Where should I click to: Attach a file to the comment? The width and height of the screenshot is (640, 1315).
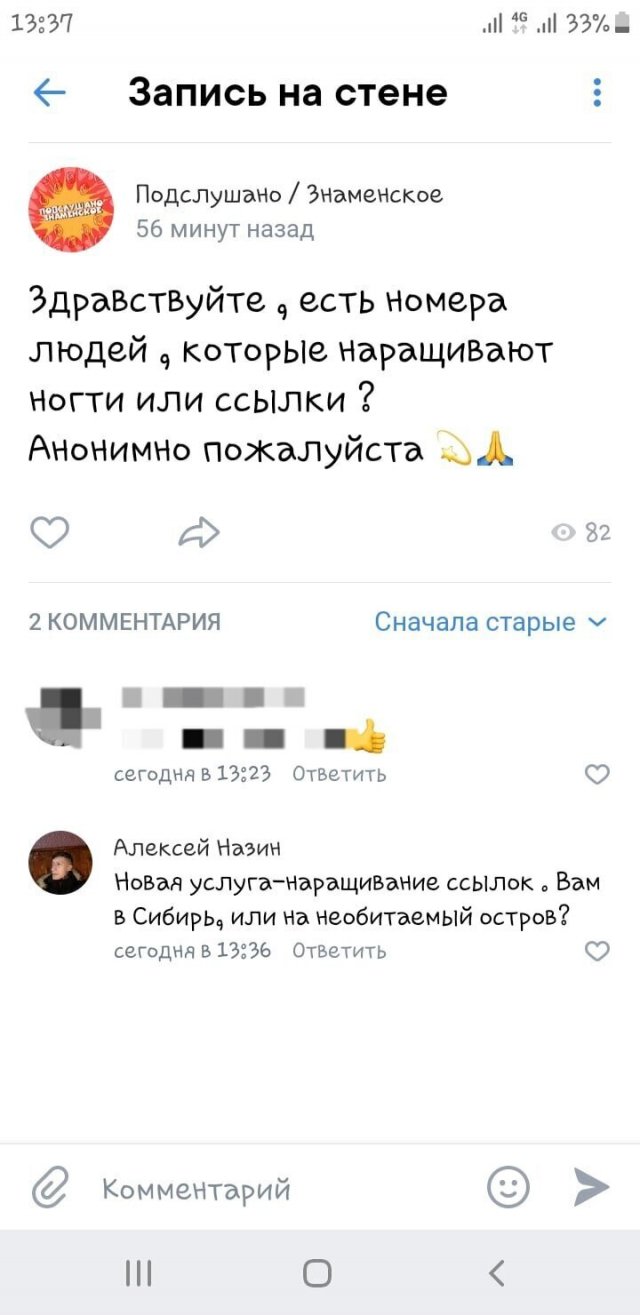coord(48,1188)
